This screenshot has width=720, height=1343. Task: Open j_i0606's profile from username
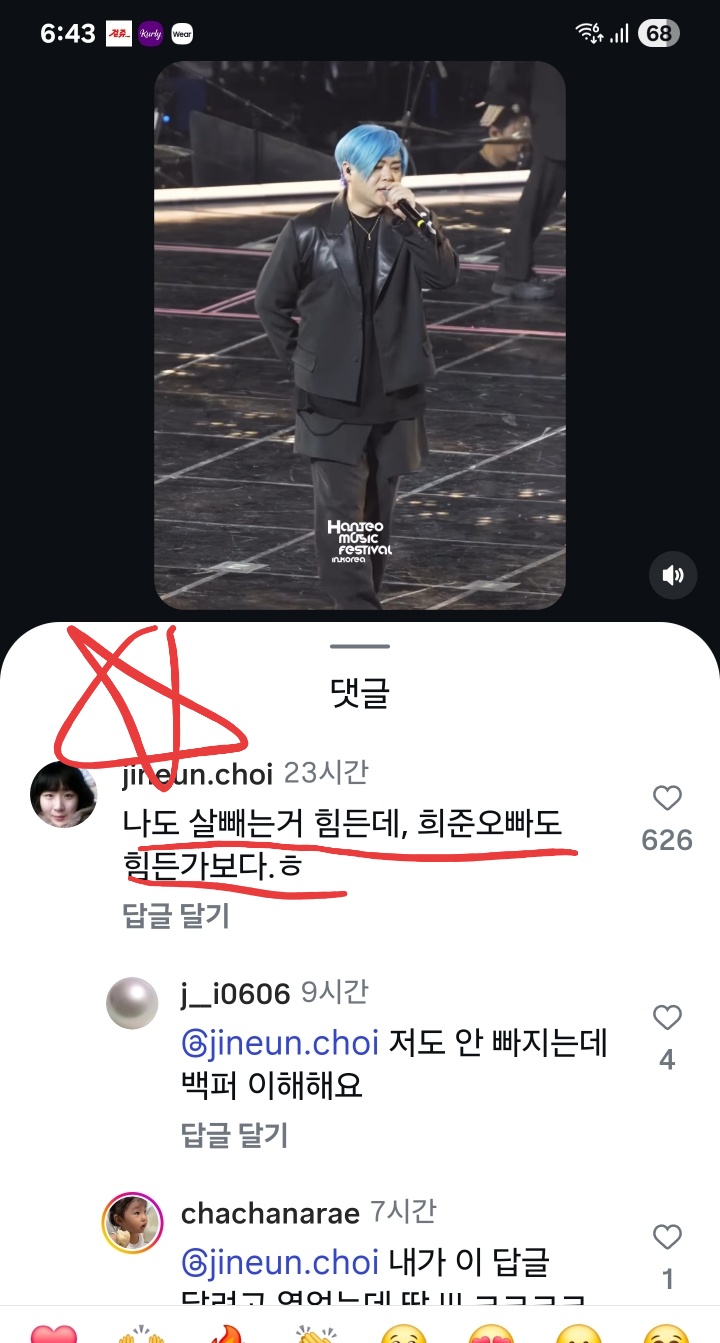click(x=235, y=993)
